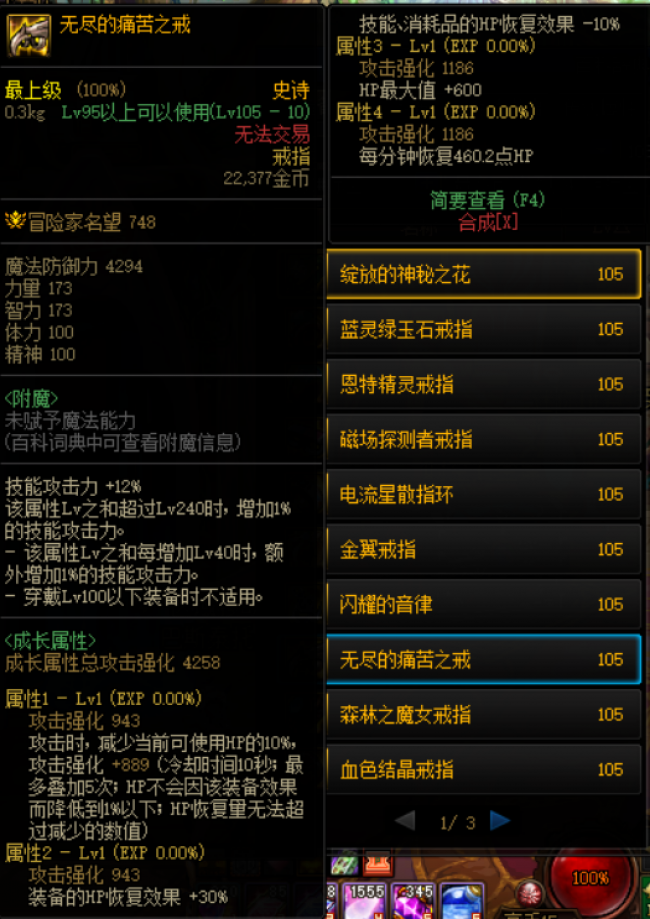The height and width of the screenshot is (919, 650).
Task: Pick 闪耀的音律 from the list
Action: click(484, 605)
